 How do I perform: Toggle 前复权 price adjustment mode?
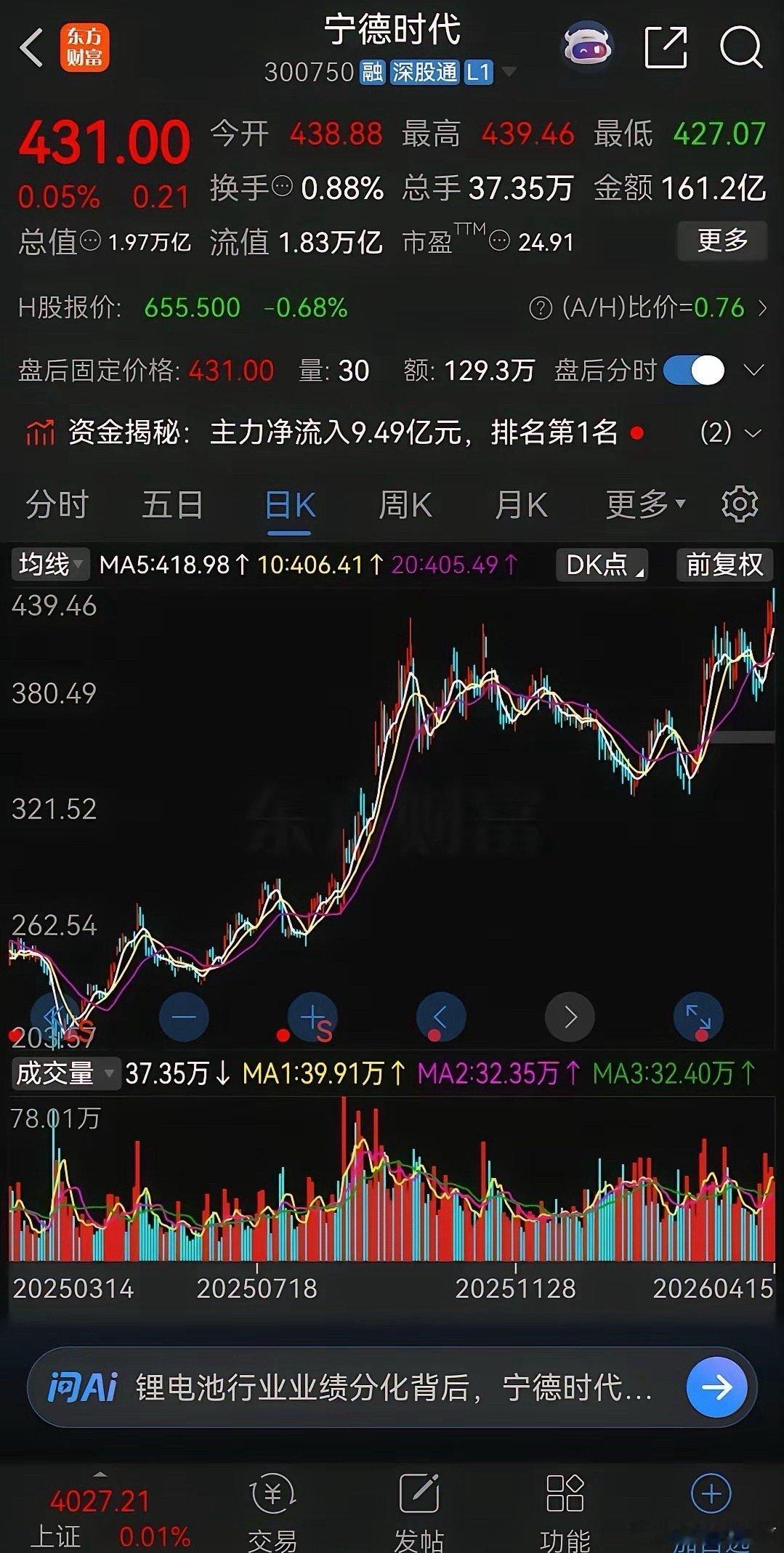(x=724, y=565)
